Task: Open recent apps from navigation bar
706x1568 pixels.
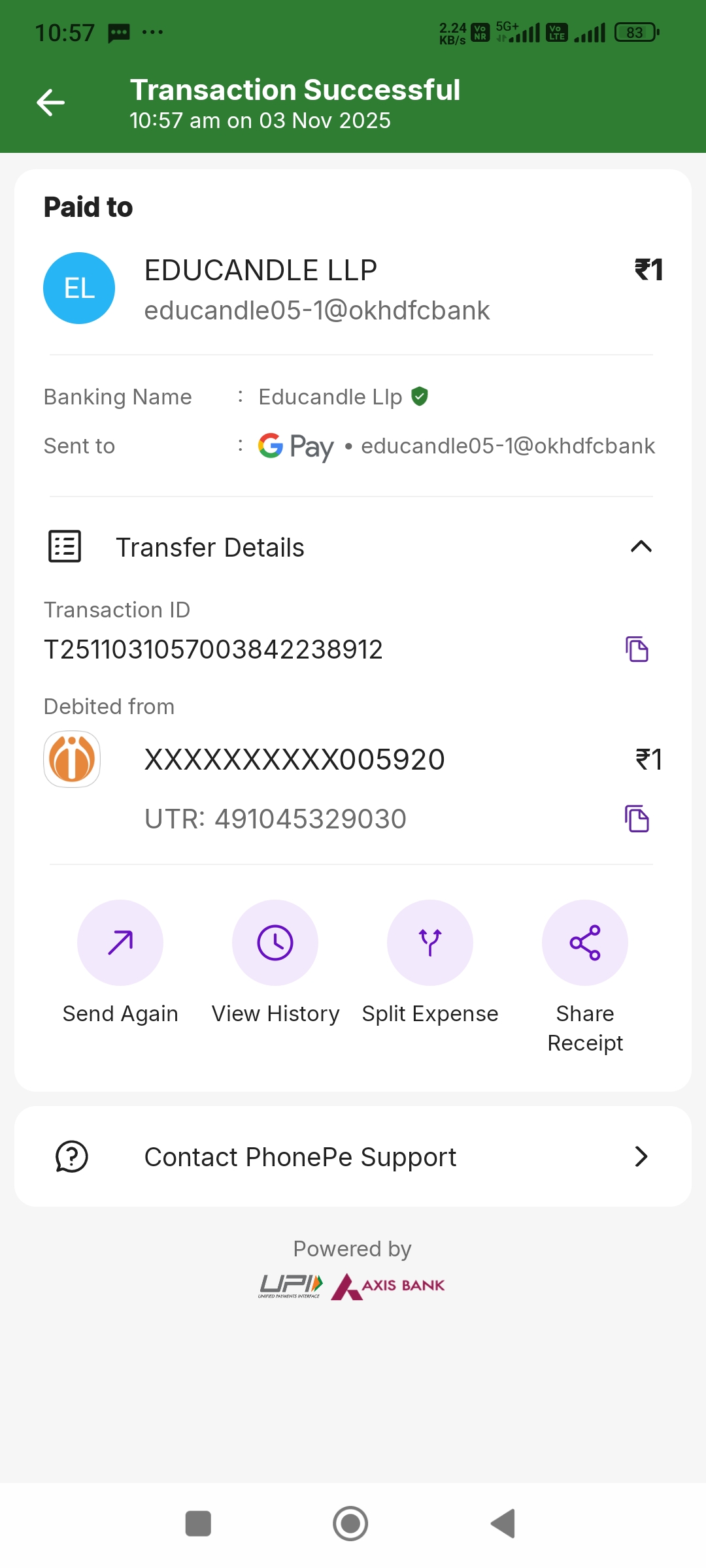Action: (x=198, y=1524)
